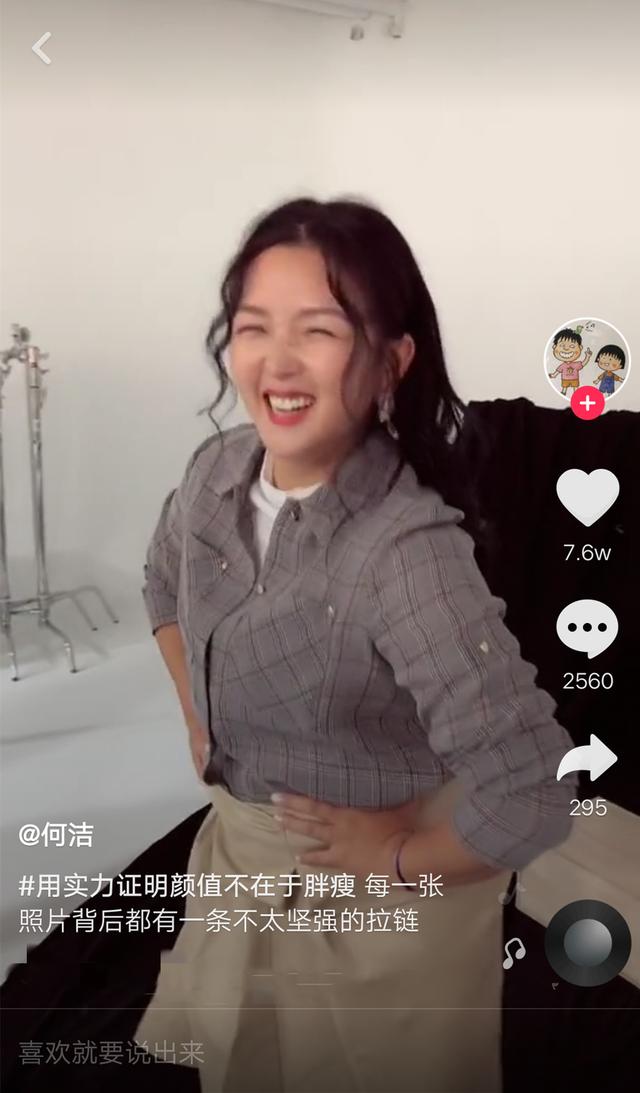The image size is (640, 1093).
Task: Like this video with the heart
Action: (588, 497)
